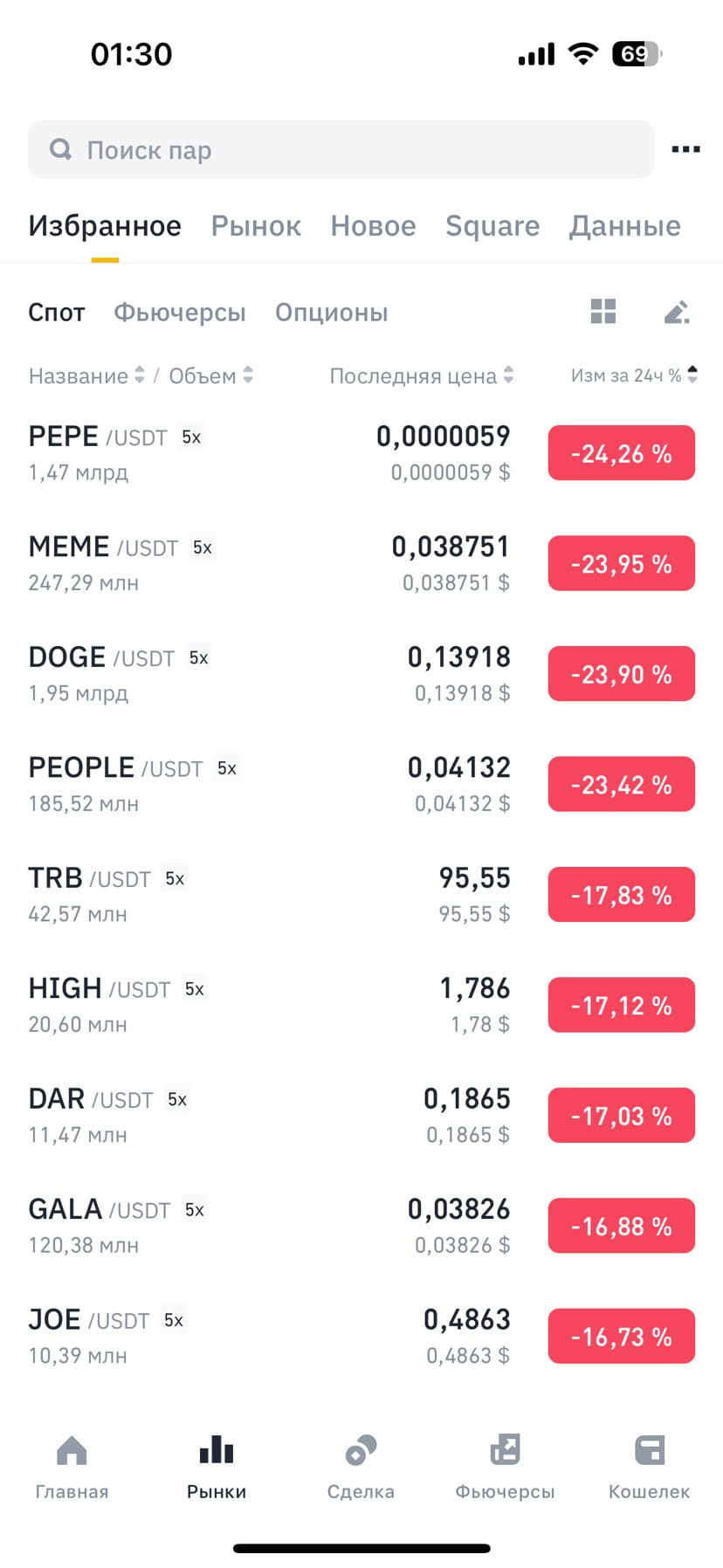Open the three-dot overflow menu
723x1568 pixels.
pos(685,149)
